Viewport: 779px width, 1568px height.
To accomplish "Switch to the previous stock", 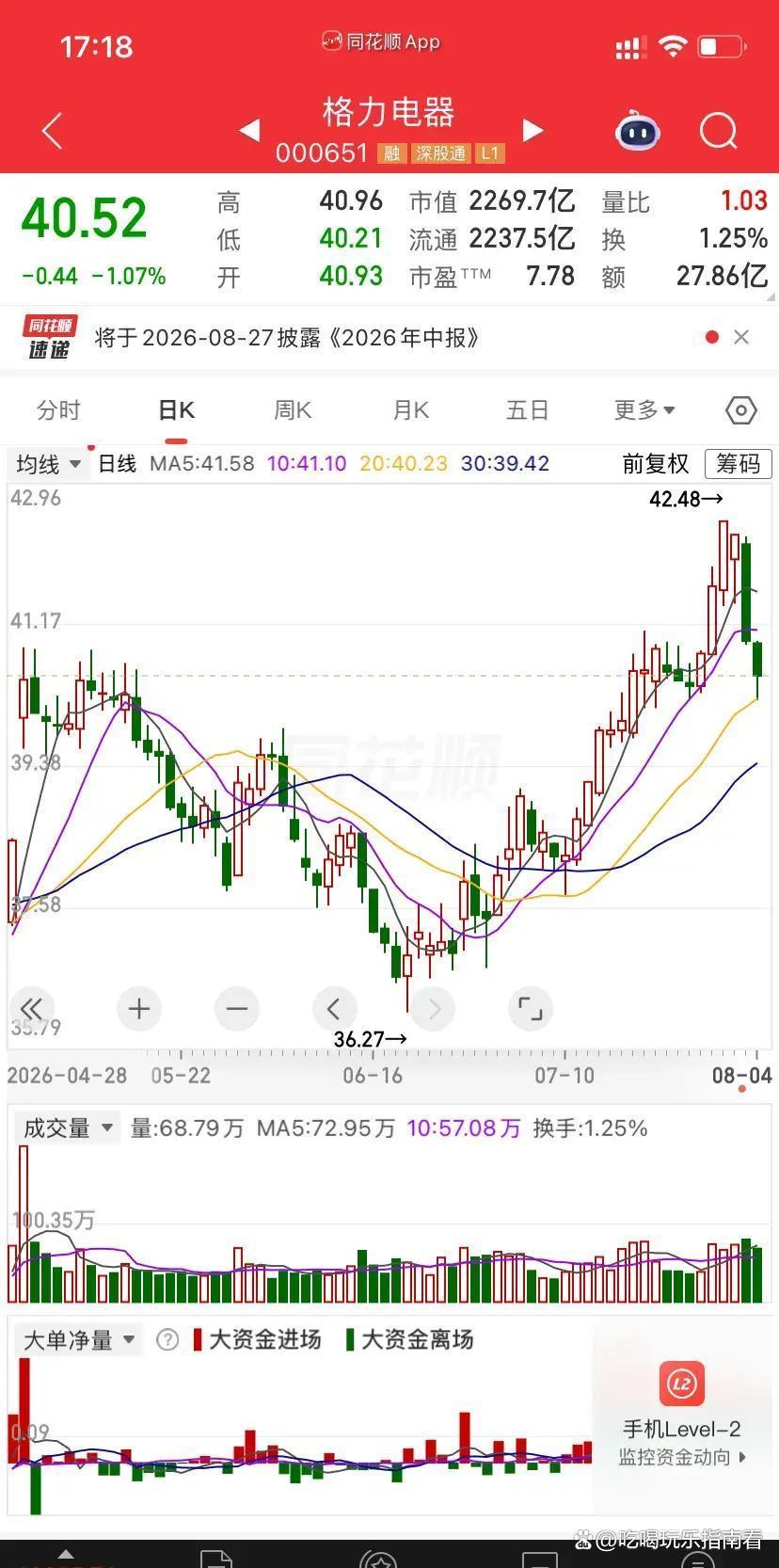I will [249, 130].
